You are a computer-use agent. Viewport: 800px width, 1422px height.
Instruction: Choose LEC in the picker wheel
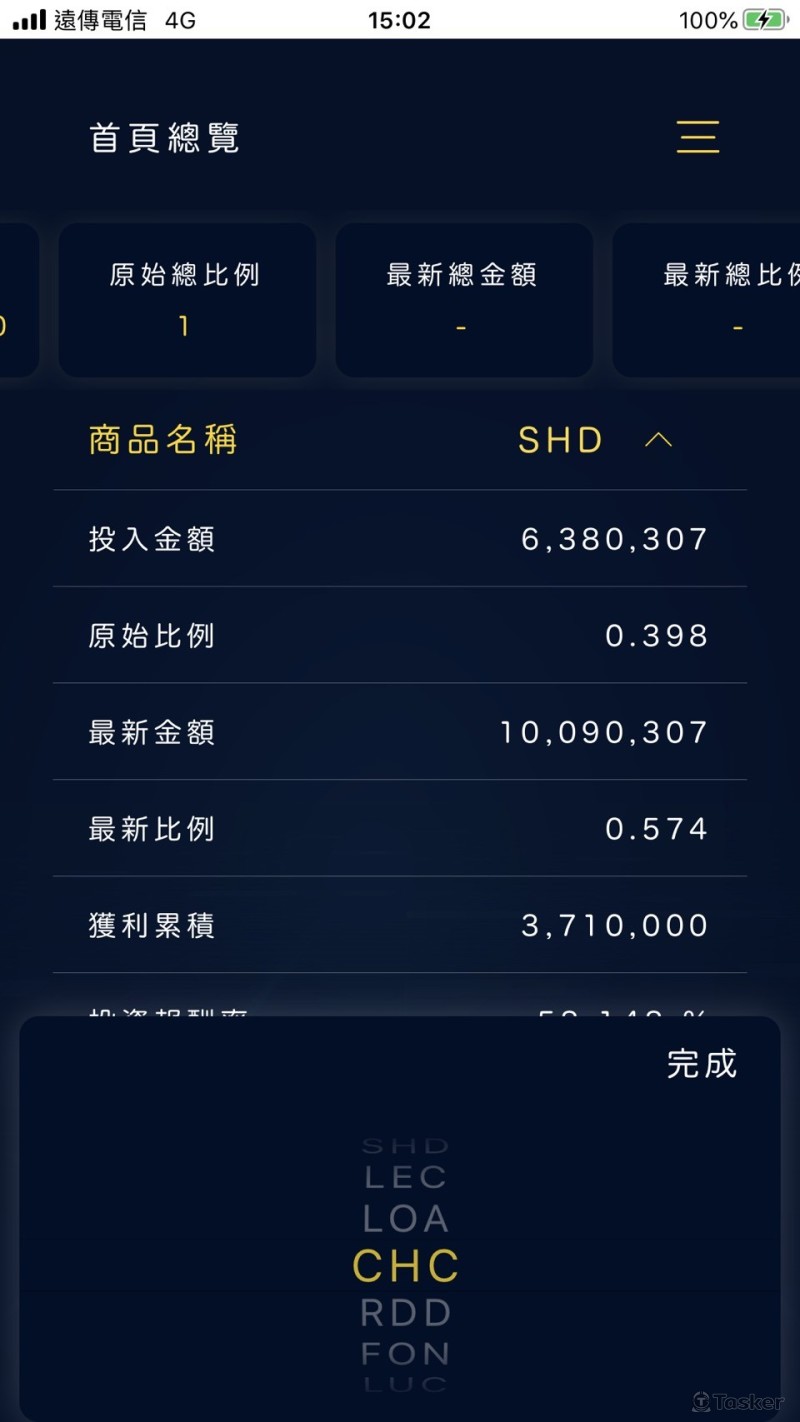tap(405, 1178)
